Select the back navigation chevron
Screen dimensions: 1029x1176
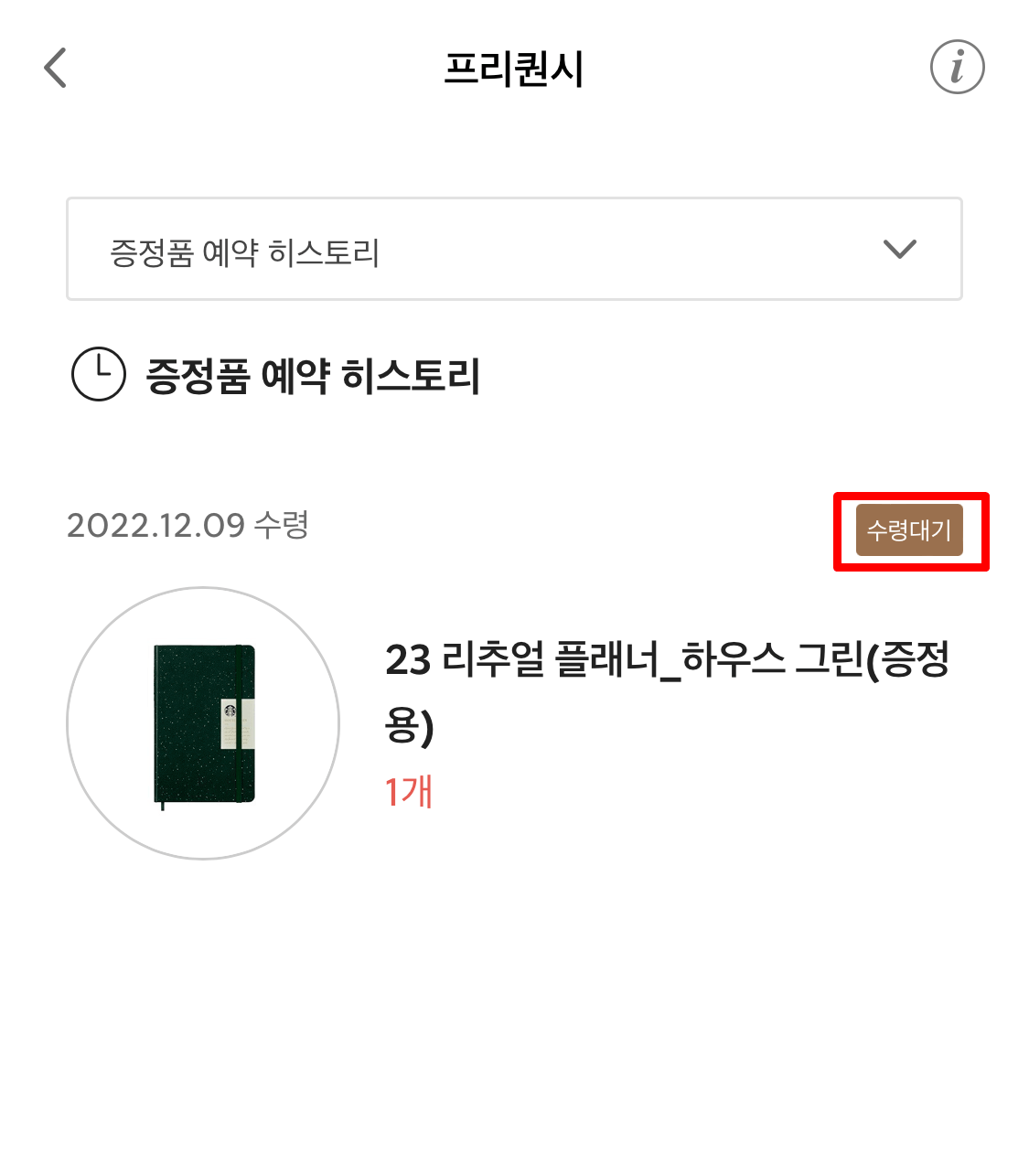click(x=55, y=68)
